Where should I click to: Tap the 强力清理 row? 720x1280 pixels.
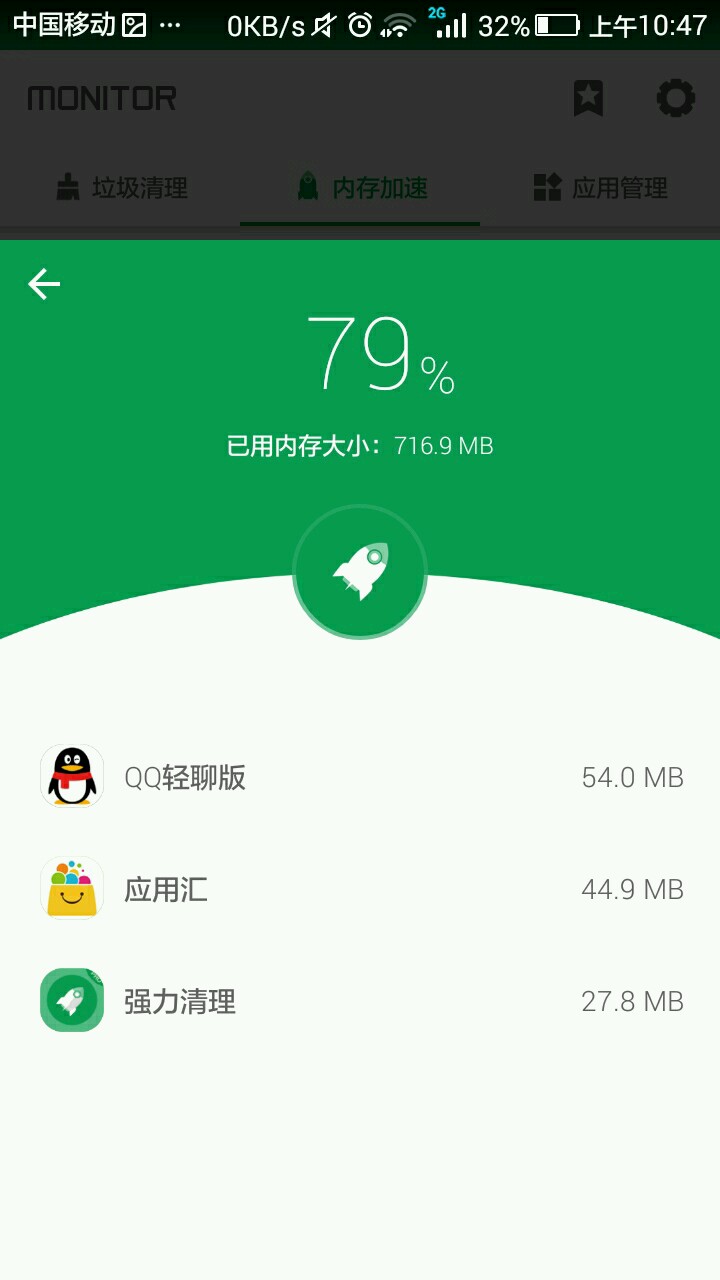360,1001
